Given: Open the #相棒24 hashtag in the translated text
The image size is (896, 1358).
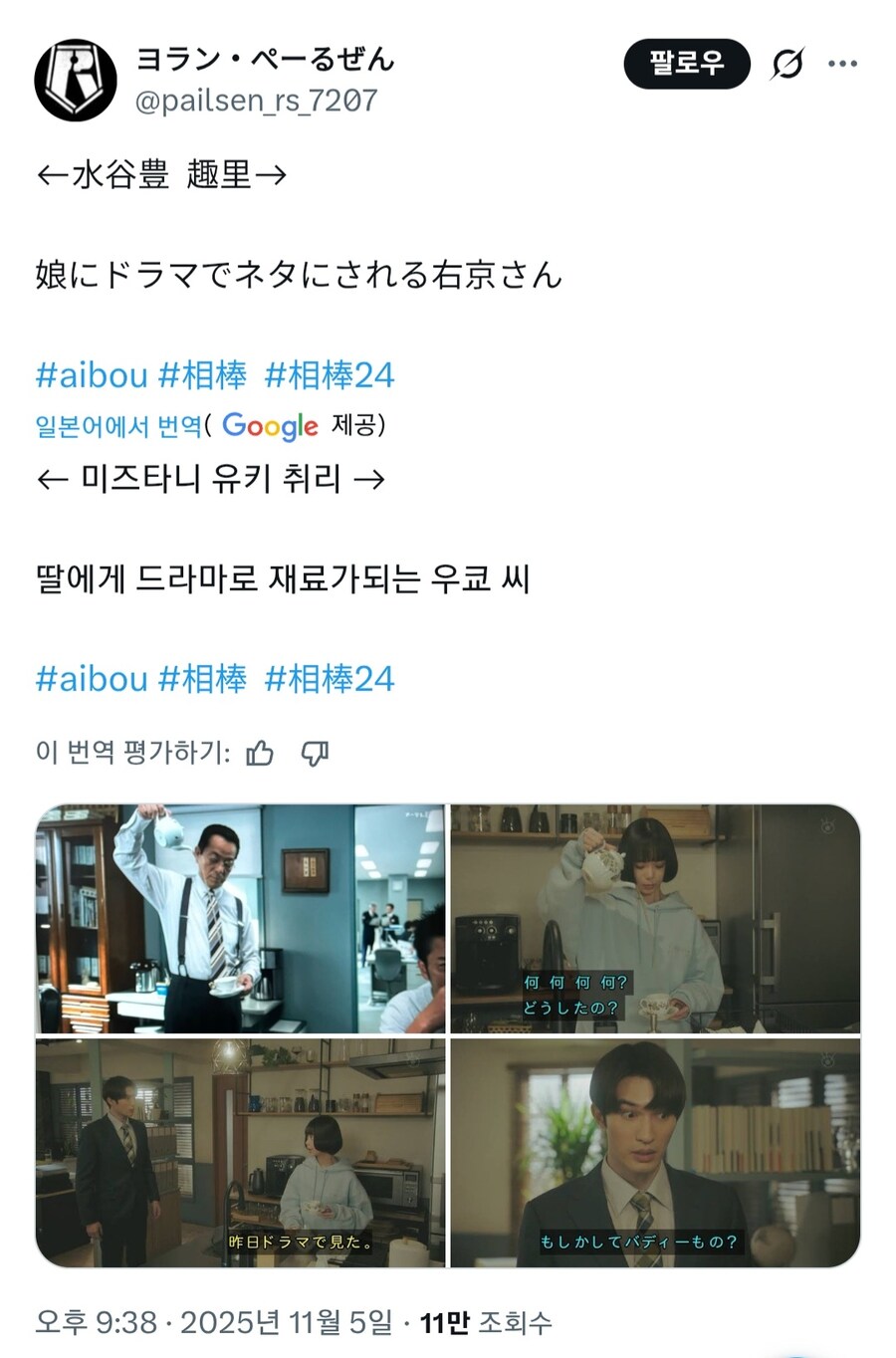Looking at the screenshot, I should point(329,679).
